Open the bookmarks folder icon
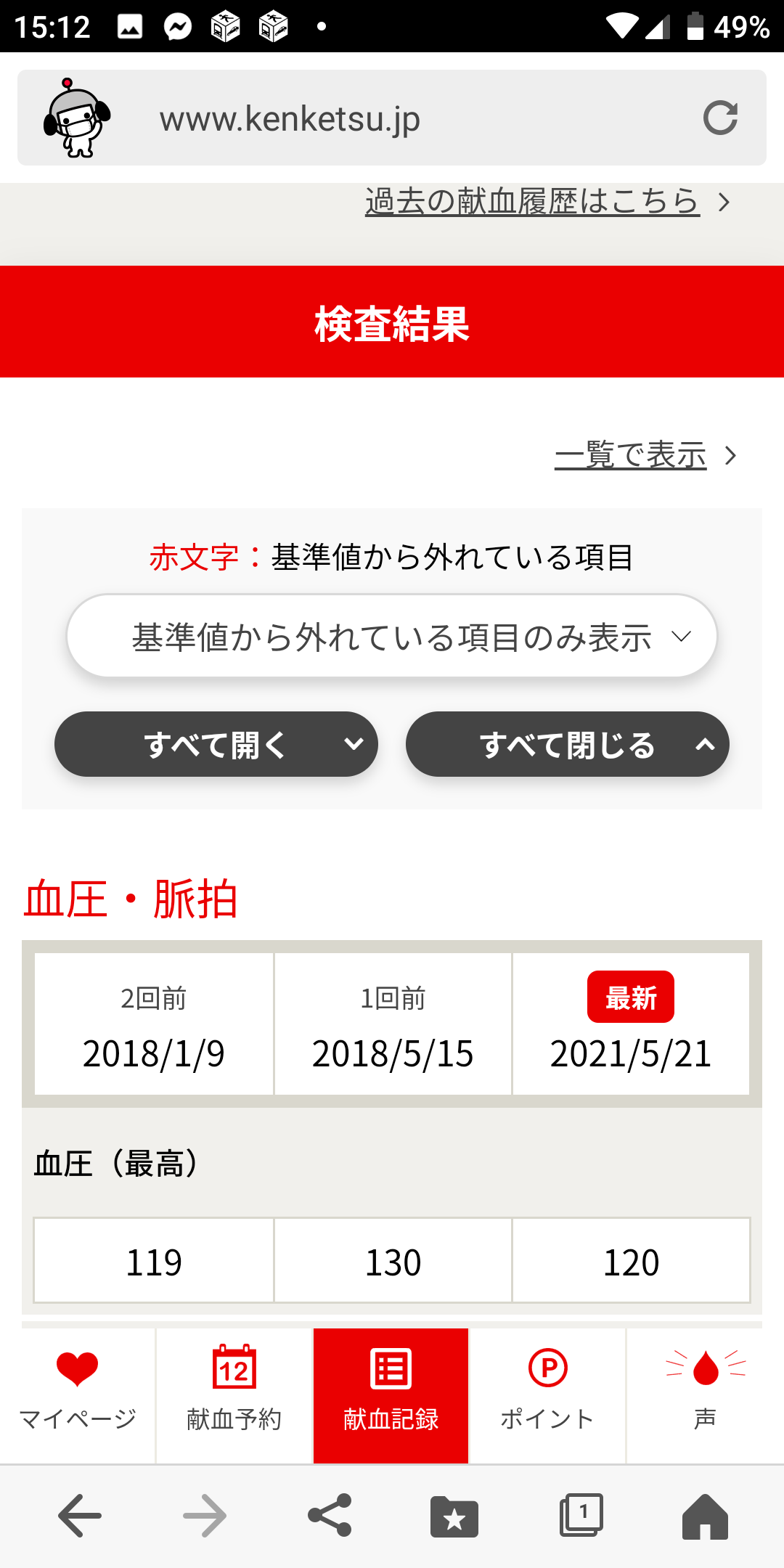This screenshot has height=1568, width=784. (x=454, y=1516)
